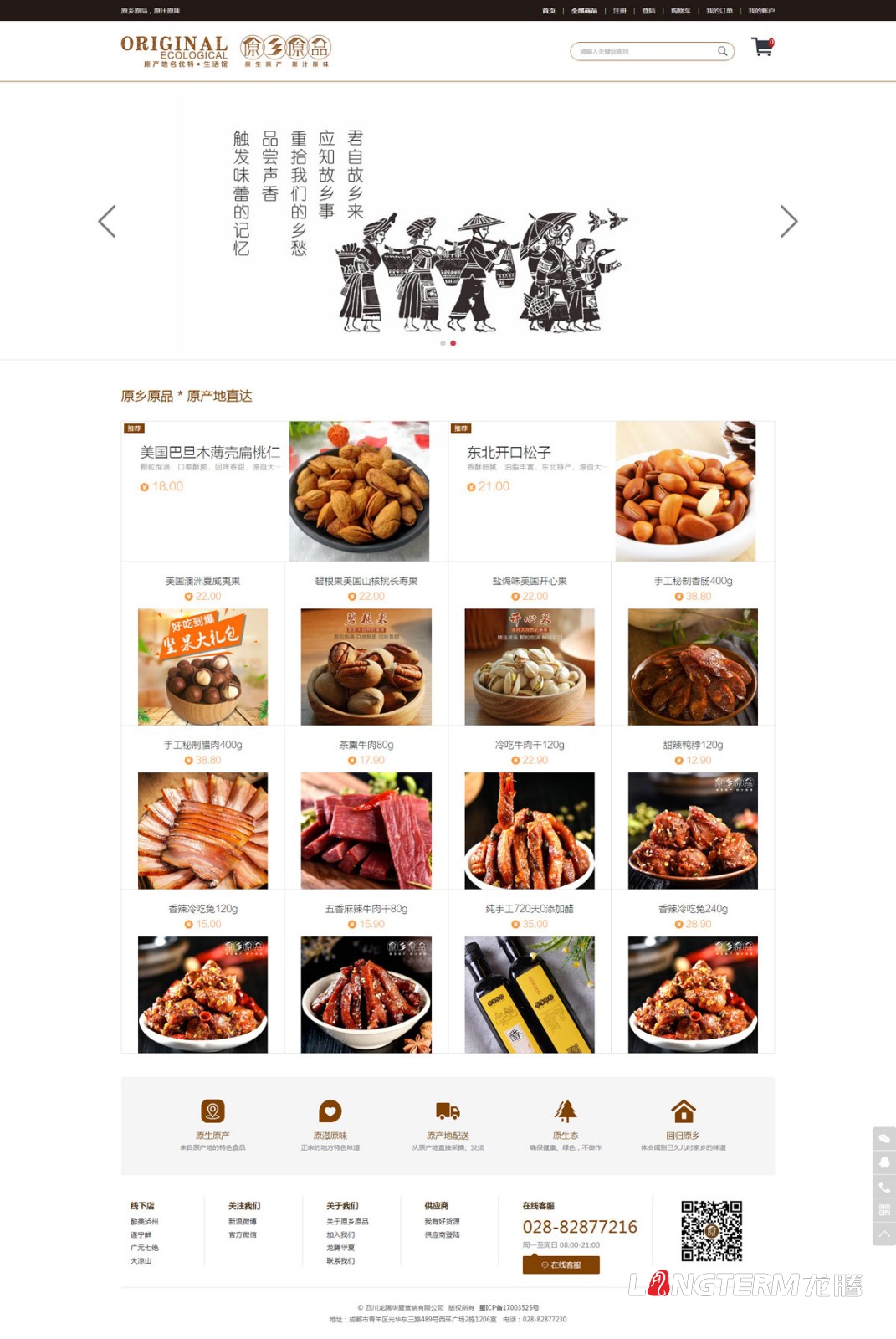The image size is (896, 1339).
Task: Open the 注册 register link
Action: point(619,11)
